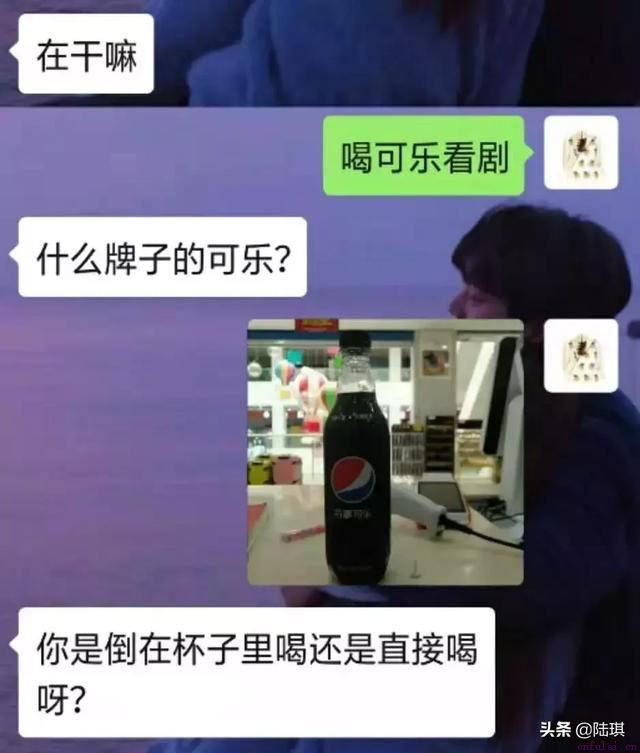The image size is (640, 753).
Task: Open the Pepsi bottle photo message
Action: pos(385,452)
